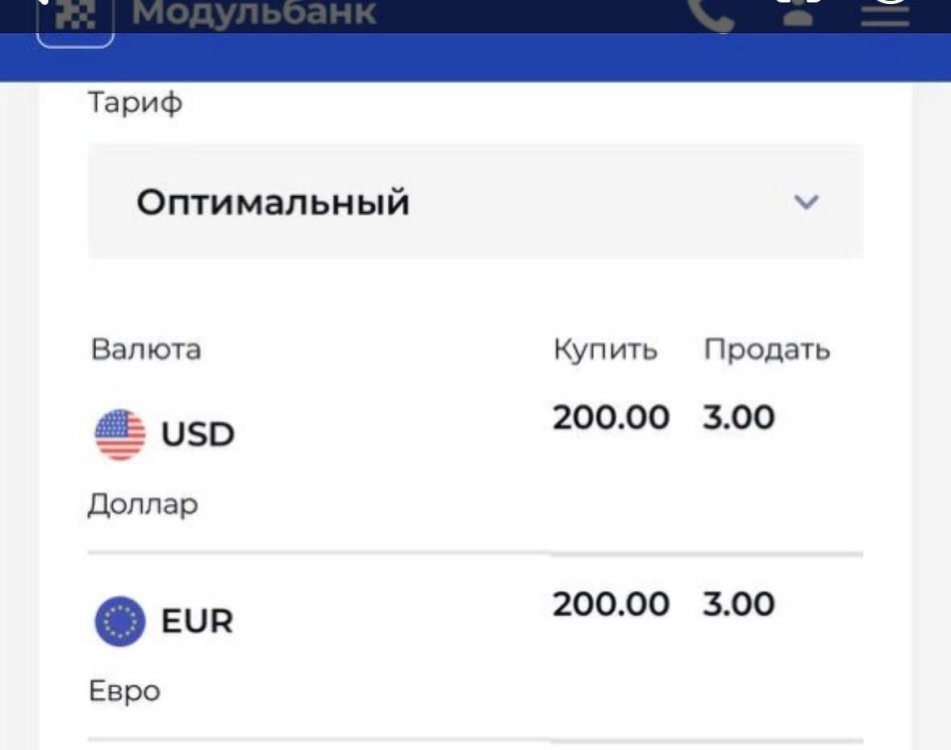
Task: Tap the phone call icon in the header
Action: [x=710, y=14]
